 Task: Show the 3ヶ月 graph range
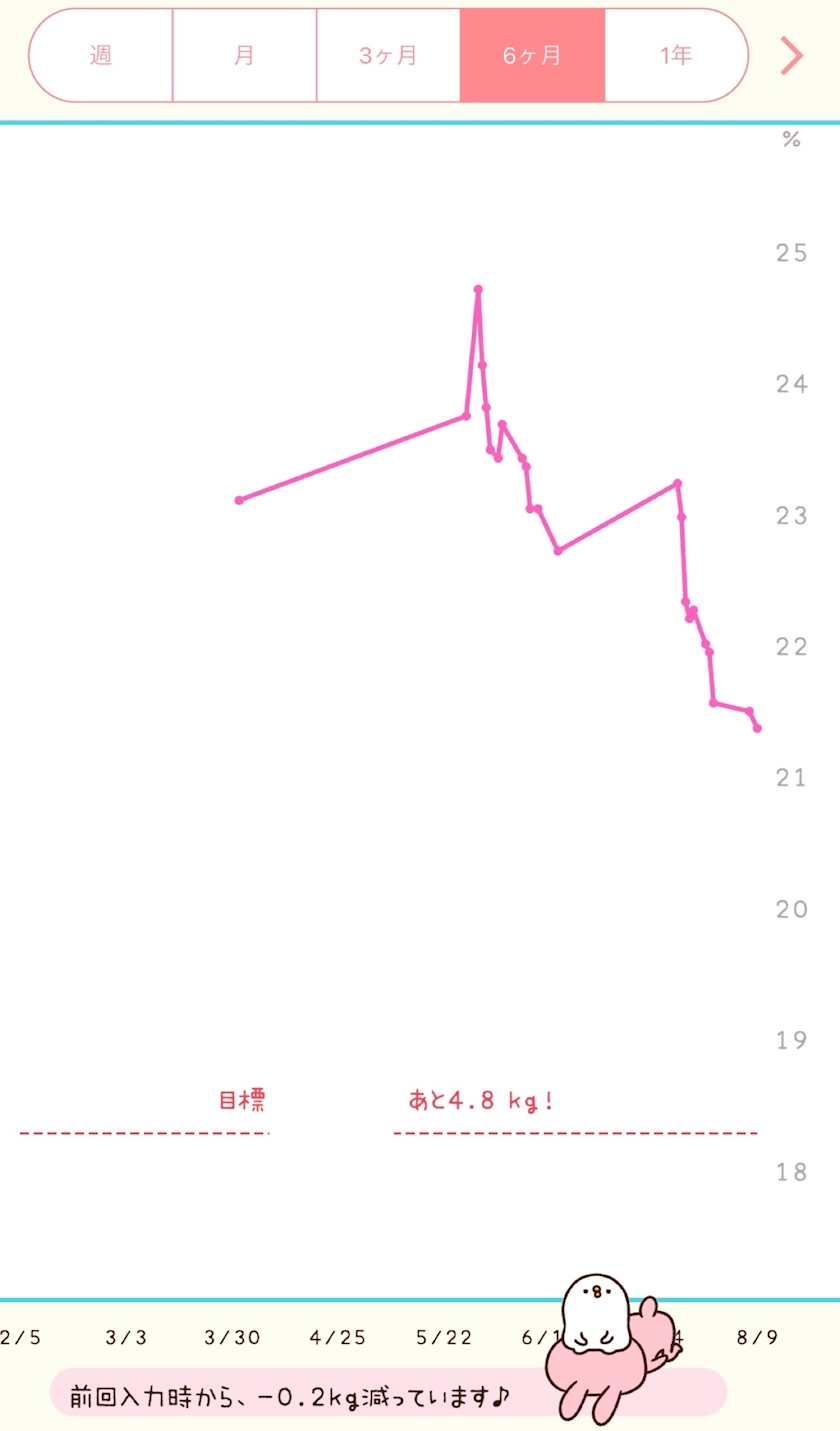(x=389, y=55)
